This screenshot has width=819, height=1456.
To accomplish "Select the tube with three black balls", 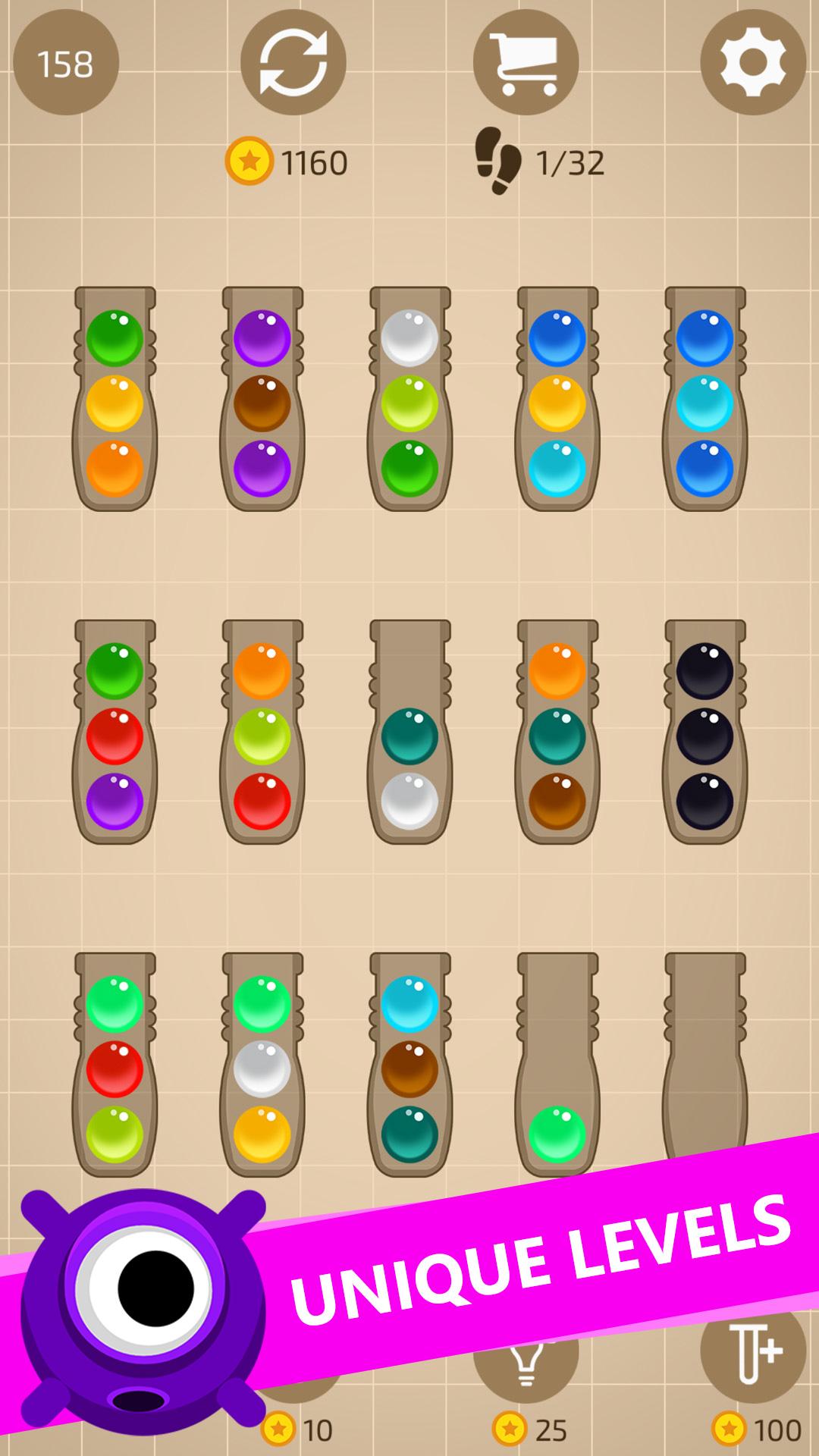I will pos(705,733).
